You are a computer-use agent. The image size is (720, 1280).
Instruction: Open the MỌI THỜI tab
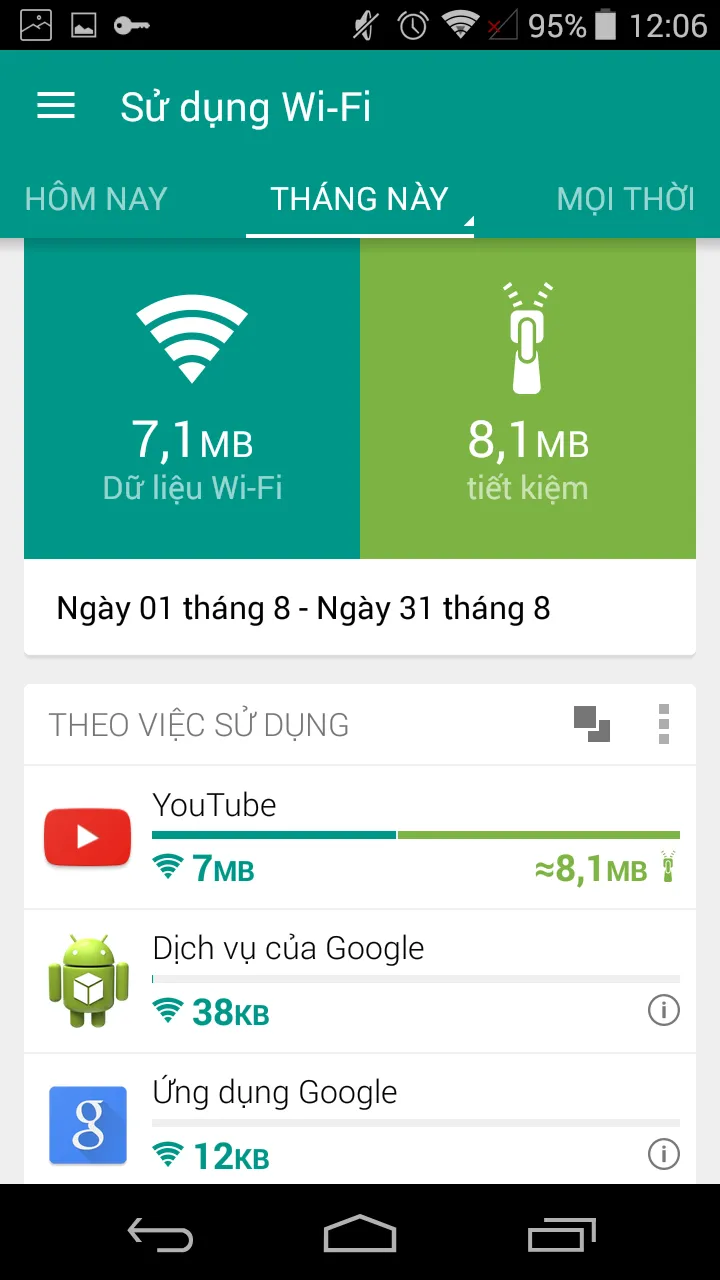625,199
